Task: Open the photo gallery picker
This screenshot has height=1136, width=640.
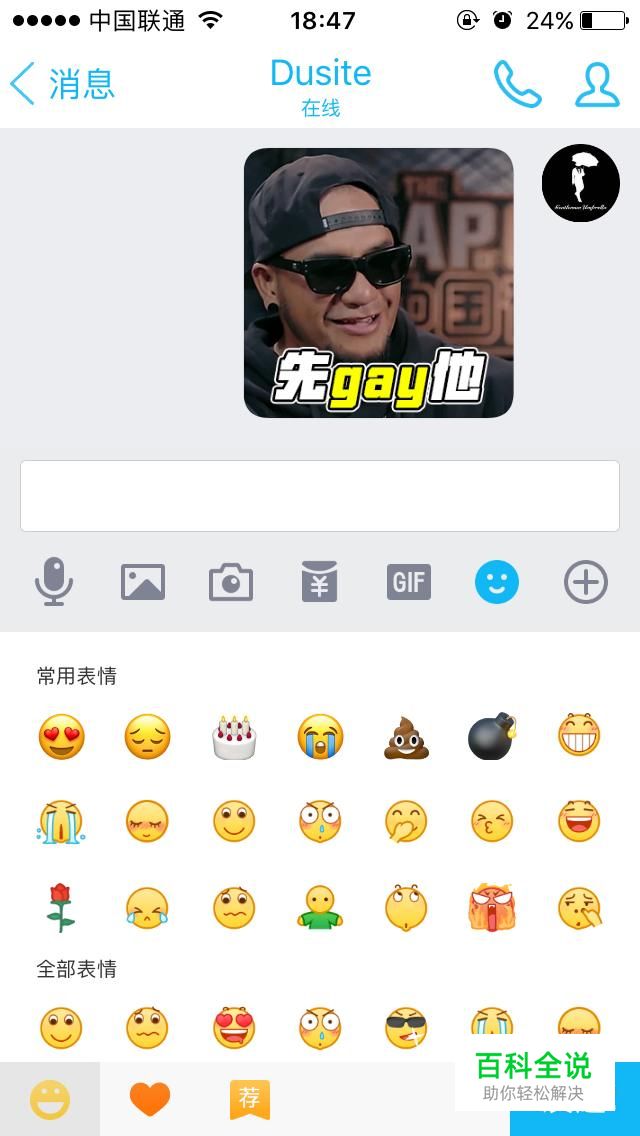Action: point(143,582)
